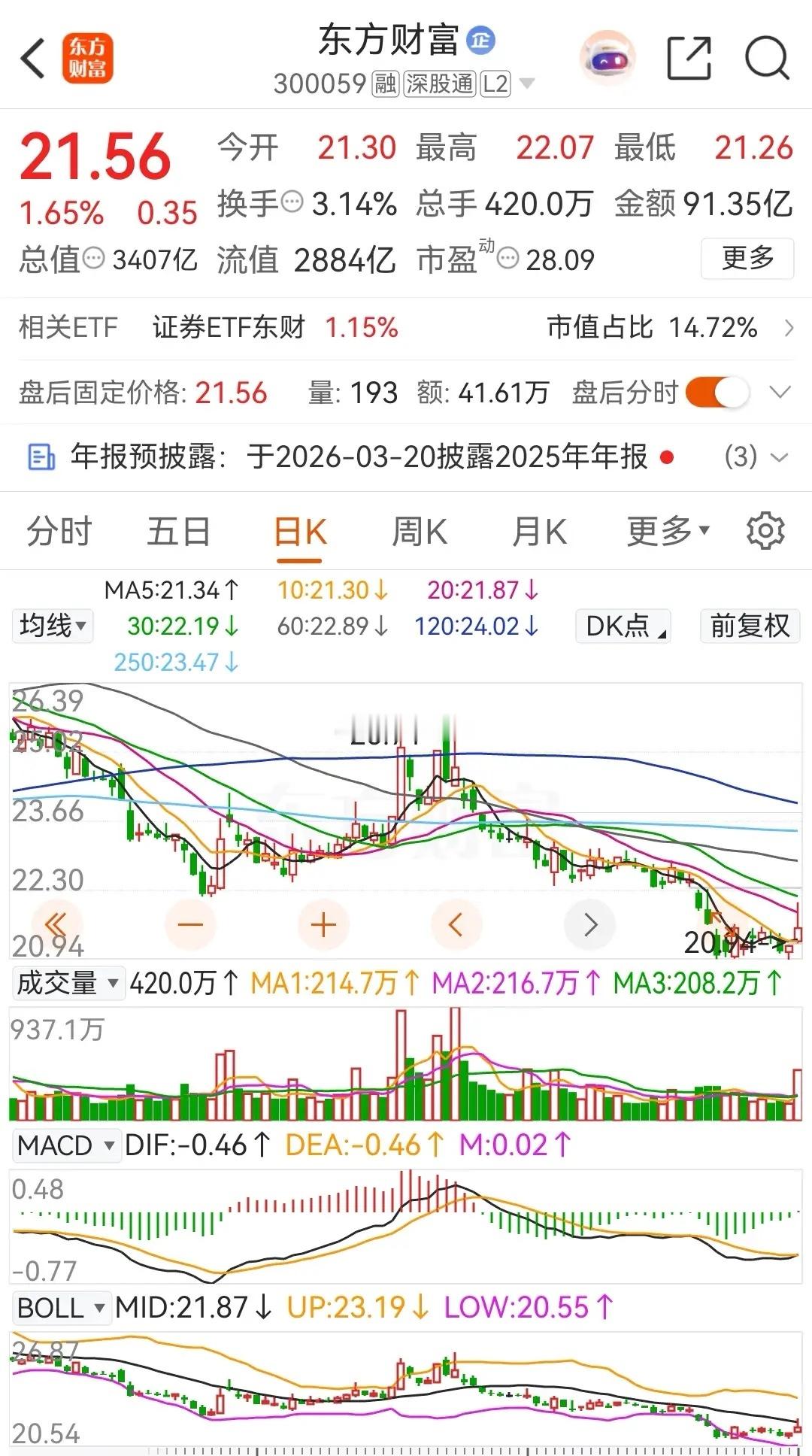812x1456 pixels.
Task: Open the 更多 chart period dropdown
Action: pos(668,532)
